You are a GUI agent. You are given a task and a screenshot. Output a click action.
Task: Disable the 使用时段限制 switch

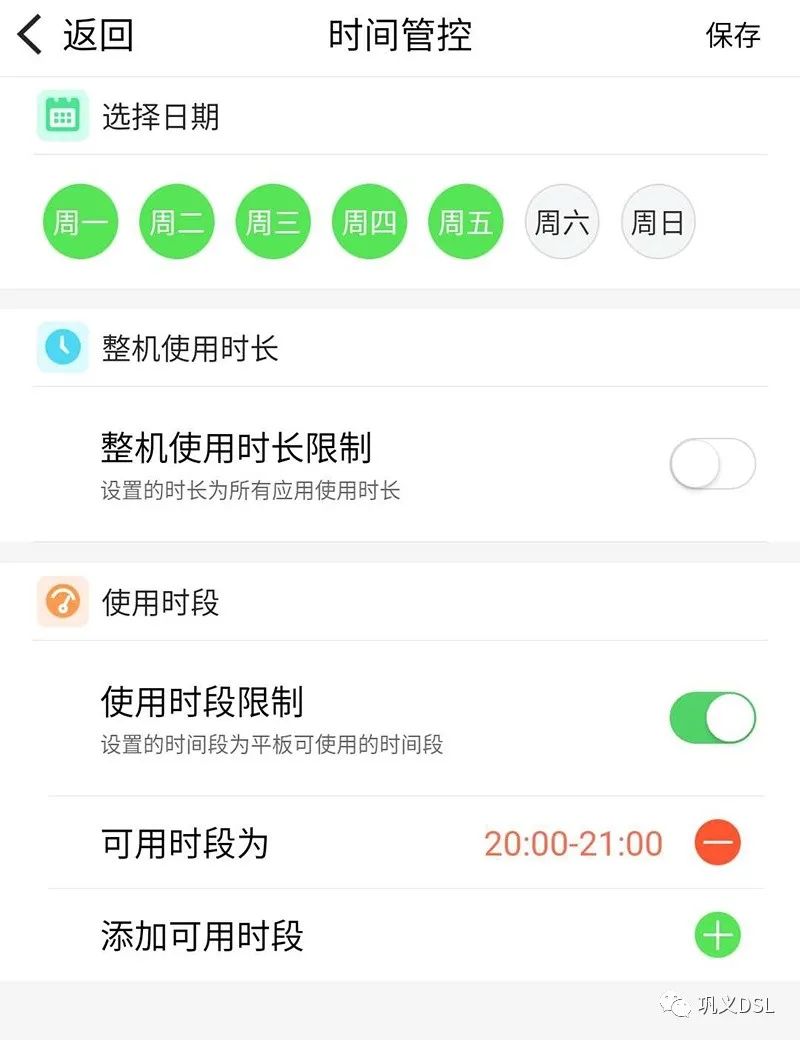pyautogui.click(x=714, y=717)
